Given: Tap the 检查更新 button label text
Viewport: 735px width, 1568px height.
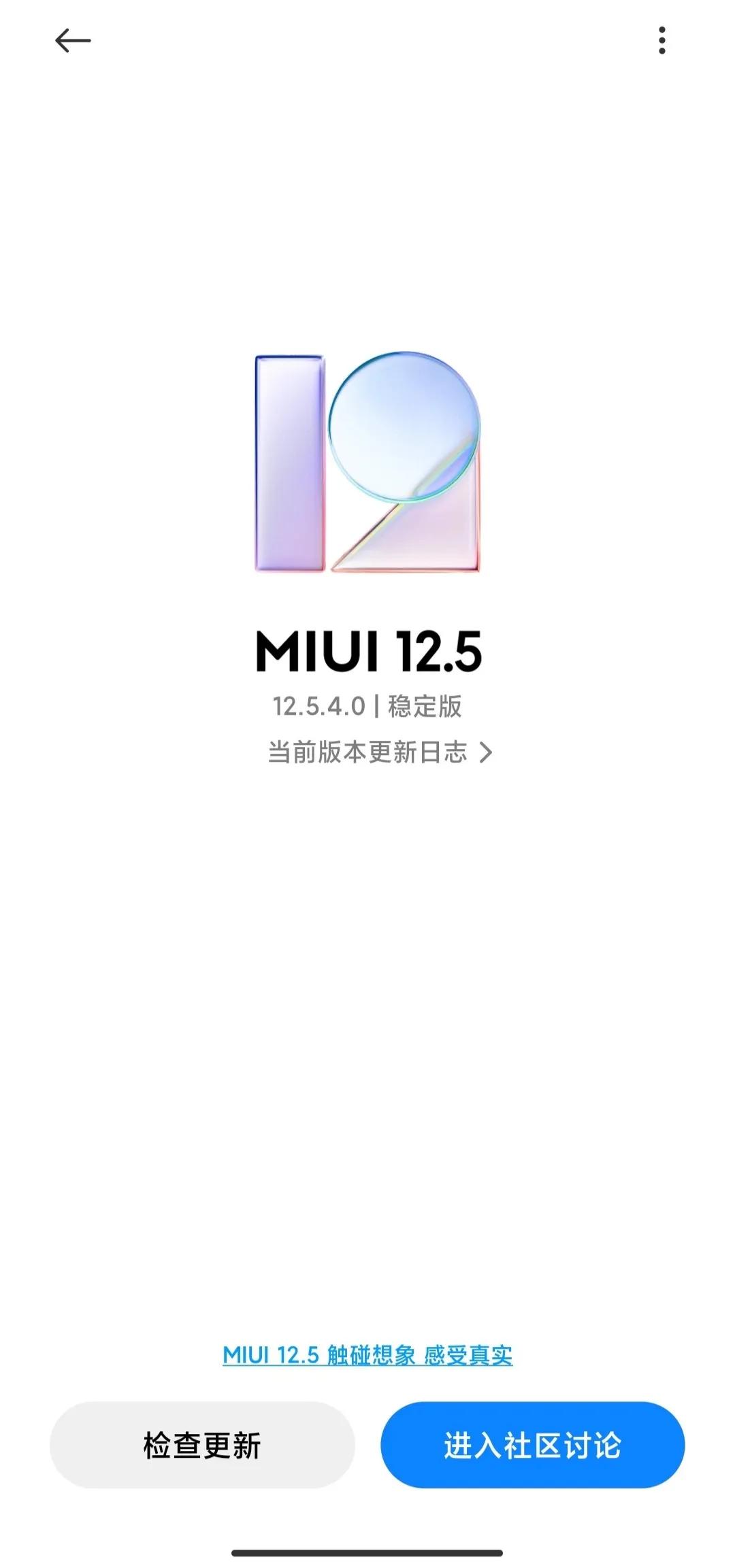Looking at the screenshot, I should coord(201,1444).
